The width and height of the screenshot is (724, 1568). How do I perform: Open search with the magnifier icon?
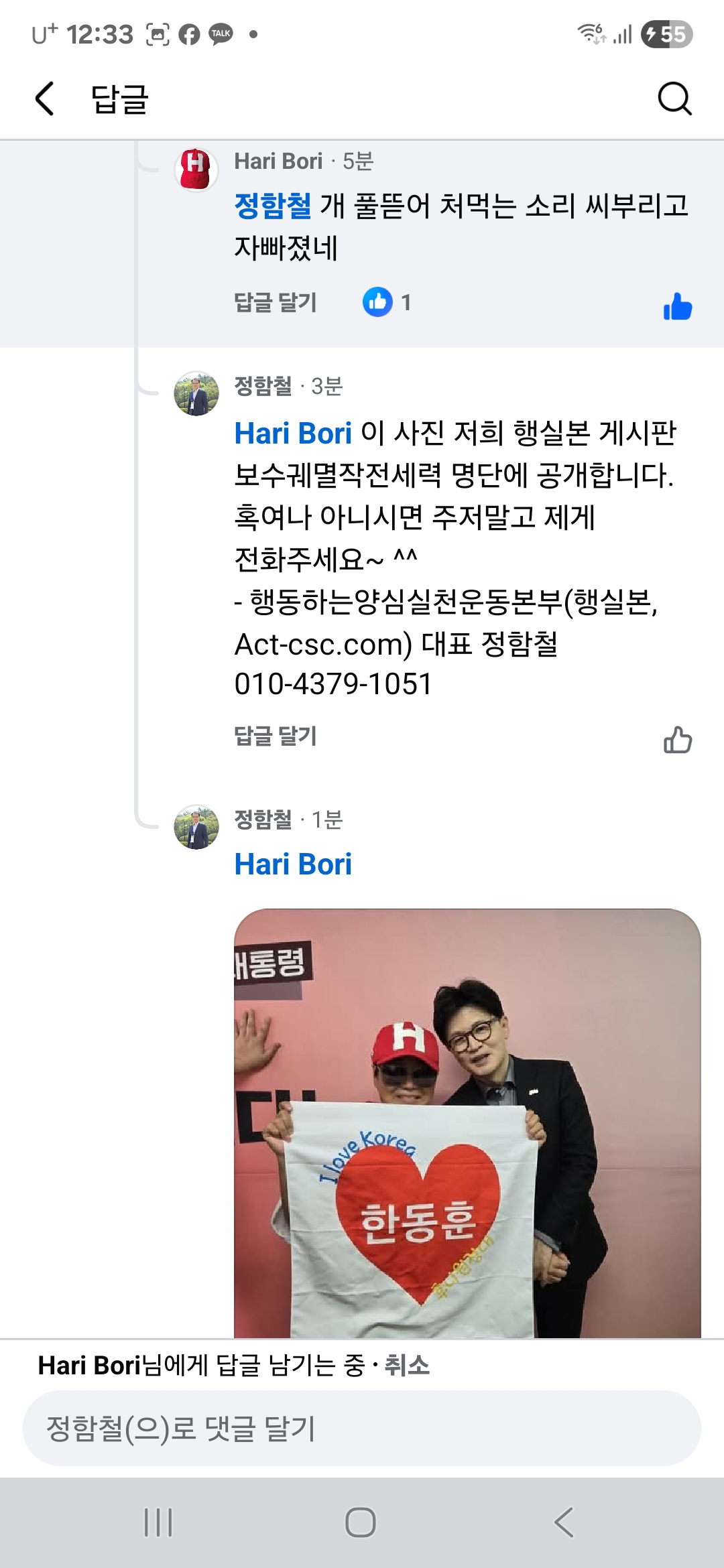point(674,99)
